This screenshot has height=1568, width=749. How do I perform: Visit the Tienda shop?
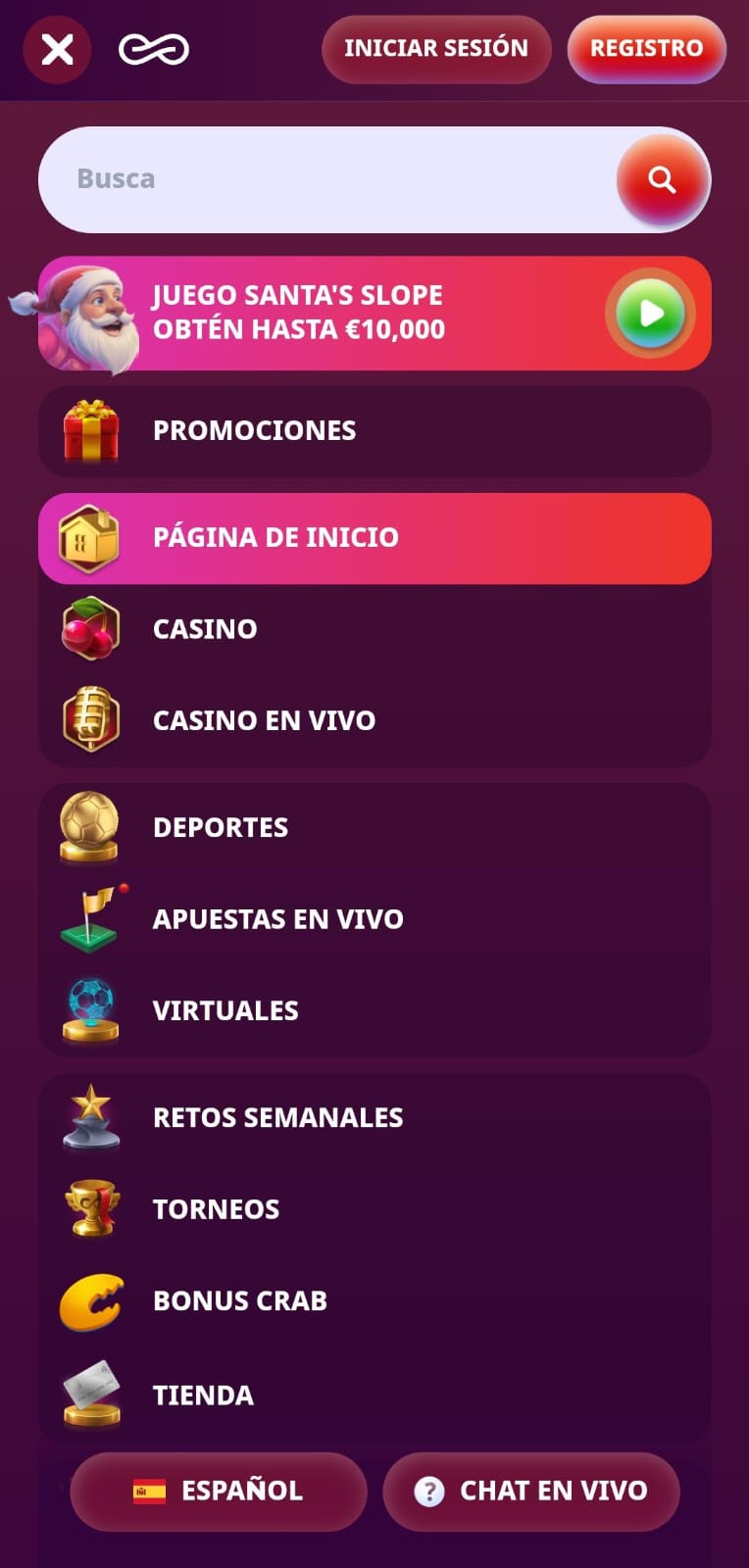point(374,1396)
